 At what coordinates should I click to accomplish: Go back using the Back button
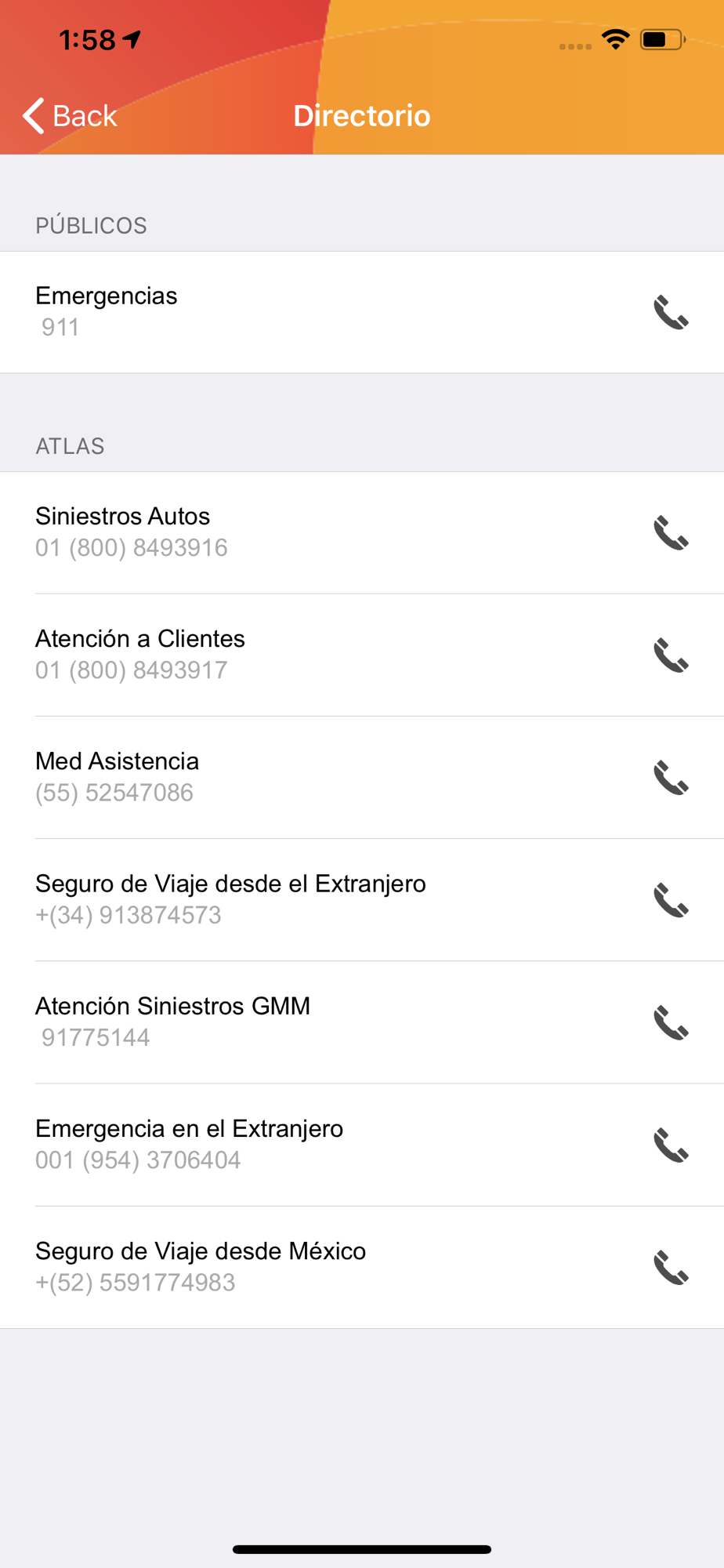(70, 116)
